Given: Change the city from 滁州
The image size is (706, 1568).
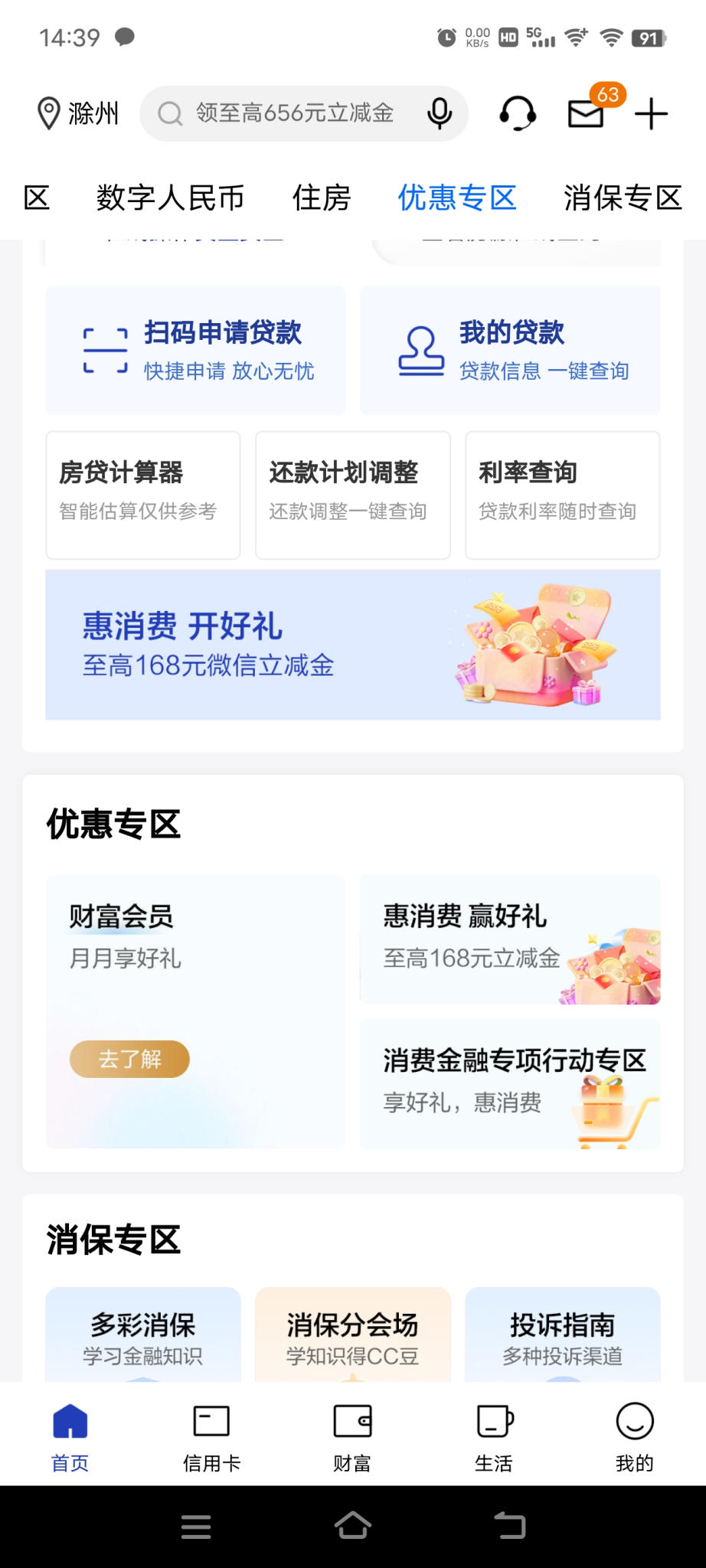Looking at the screenshot, I should pos(78,114).
